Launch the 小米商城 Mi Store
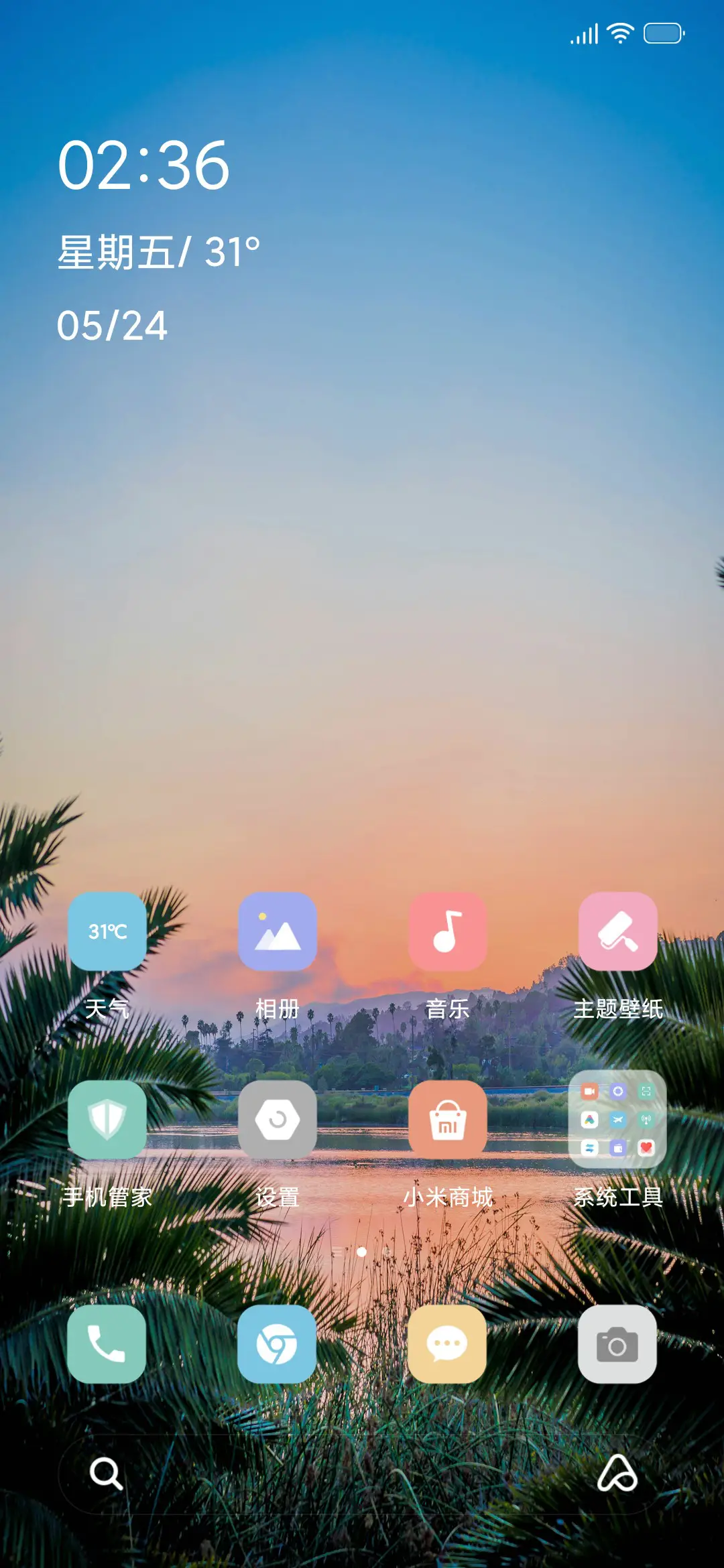Viewport: 724px width, 1568px height. (x=446, y=1117)
